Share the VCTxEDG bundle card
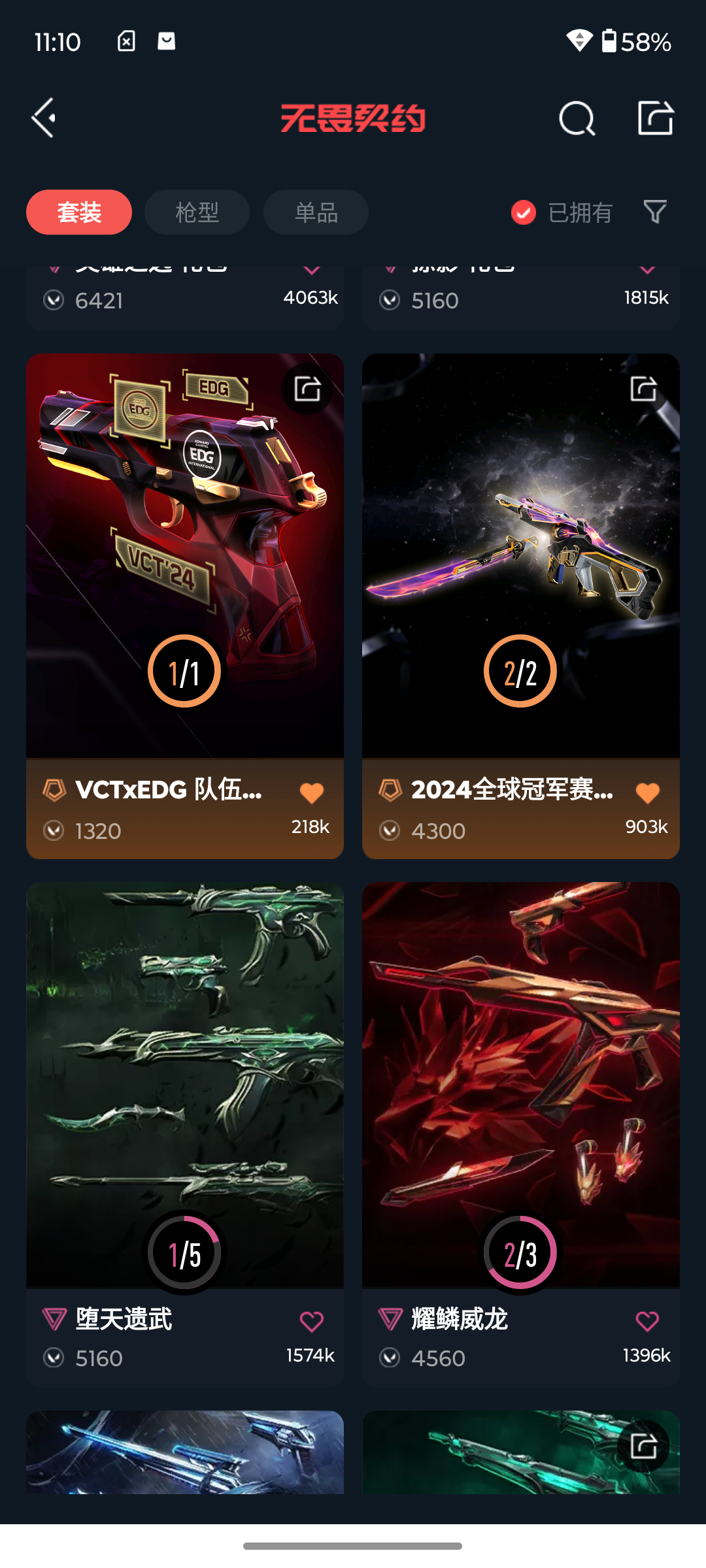The height and width of the screenshot is (1568, 706). click(x=307, y=389)
